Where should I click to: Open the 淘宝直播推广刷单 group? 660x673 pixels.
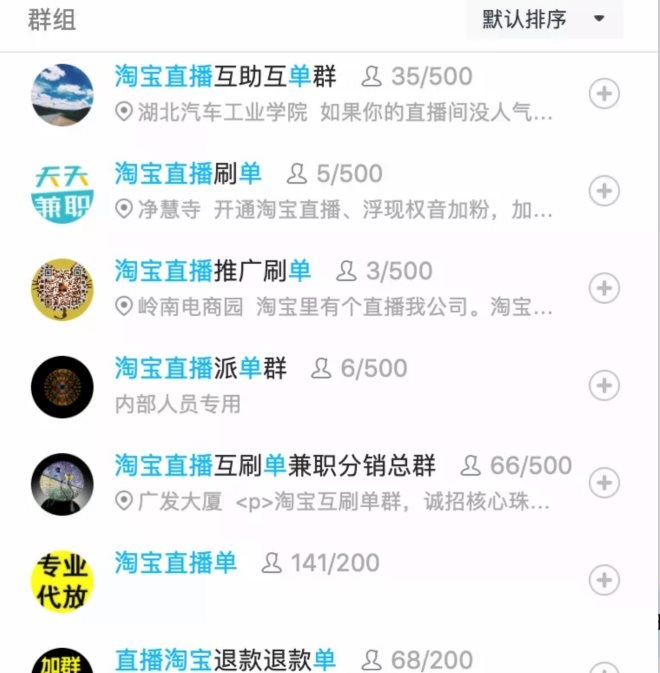pyautogui.click(x=212, y=271)
